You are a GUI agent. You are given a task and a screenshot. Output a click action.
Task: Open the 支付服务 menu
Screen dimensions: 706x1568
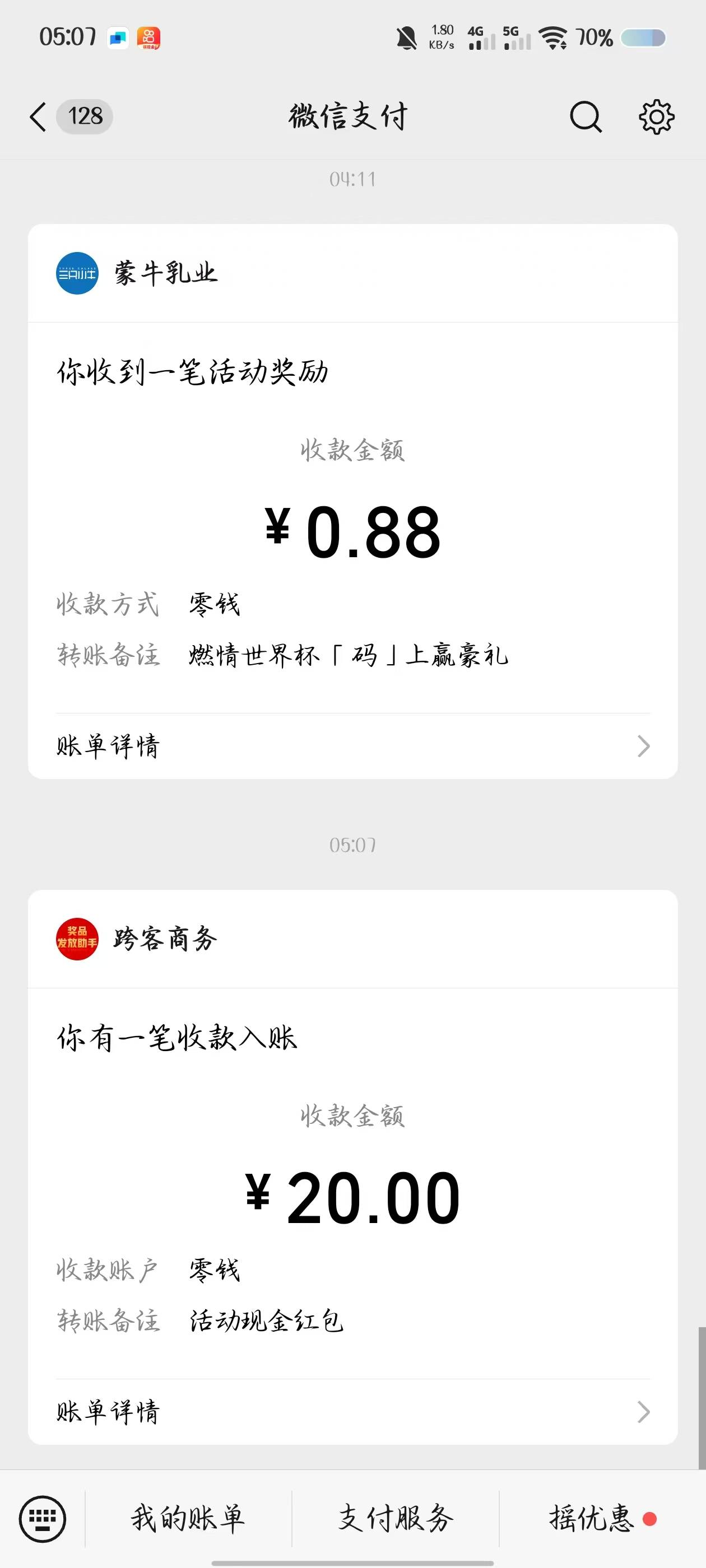point(396,1519)
